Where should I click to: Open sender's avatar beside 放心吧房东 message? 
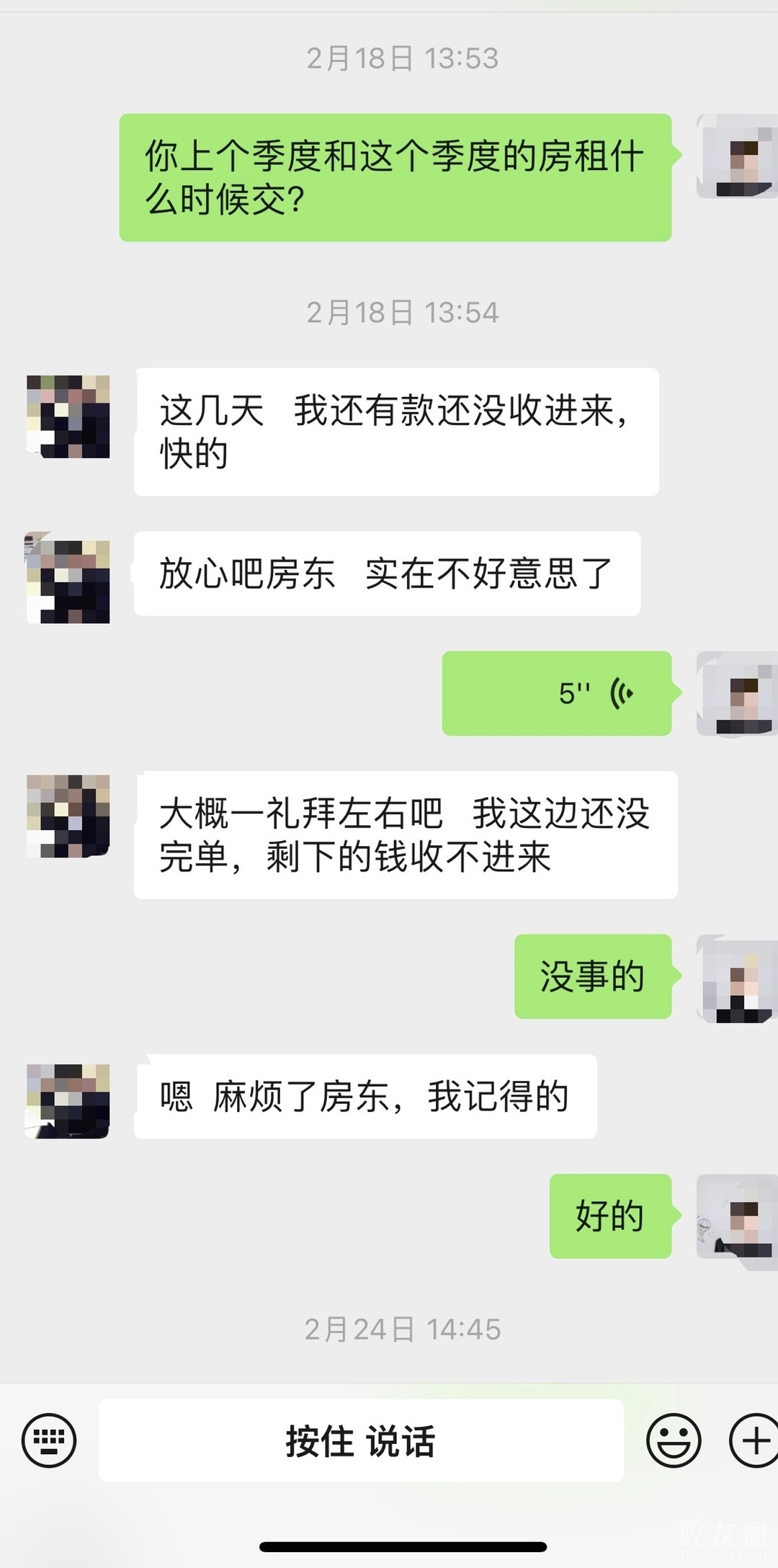tap(68, 581)
